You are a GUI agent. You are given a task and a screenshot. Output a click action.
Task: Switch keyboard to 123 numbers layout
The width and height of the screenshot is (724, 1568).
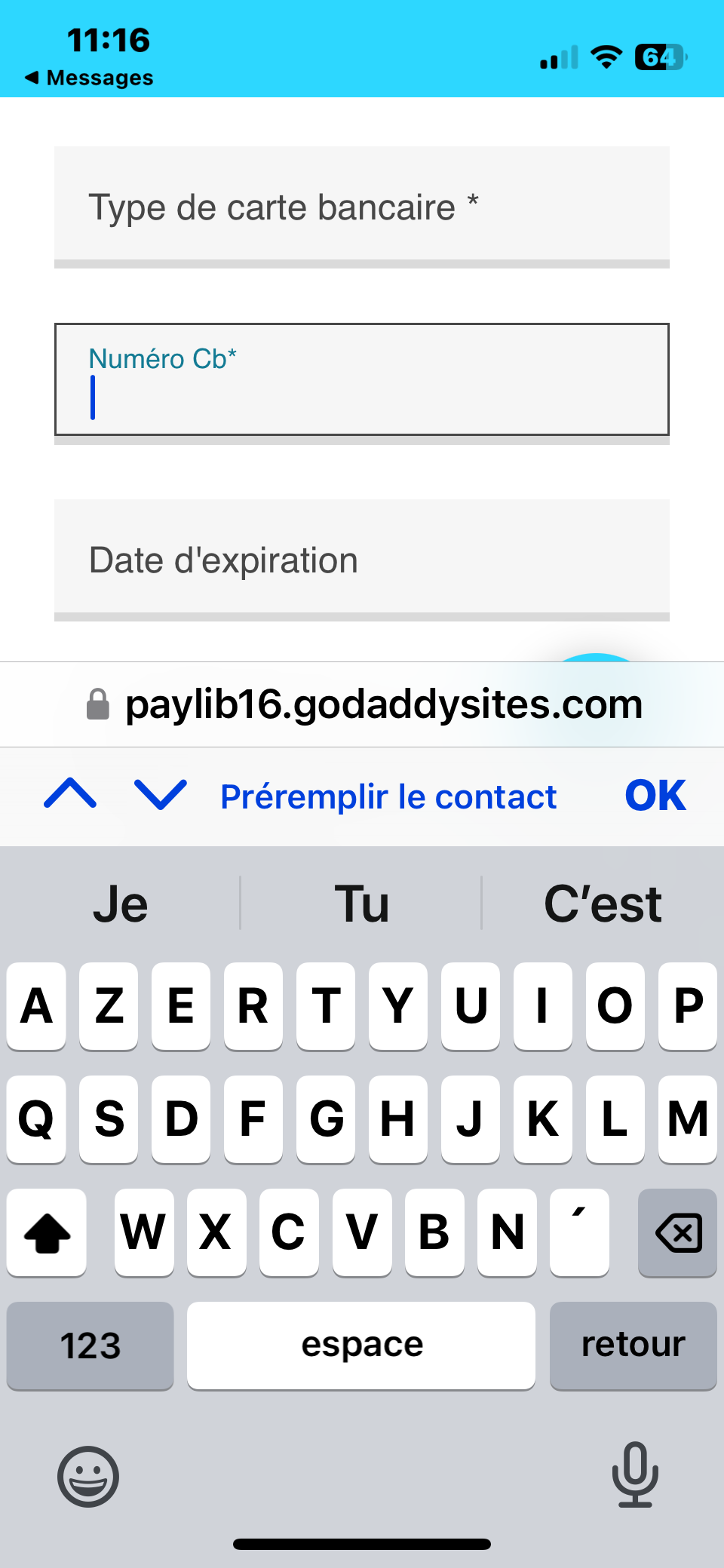tap(90, 1346)
